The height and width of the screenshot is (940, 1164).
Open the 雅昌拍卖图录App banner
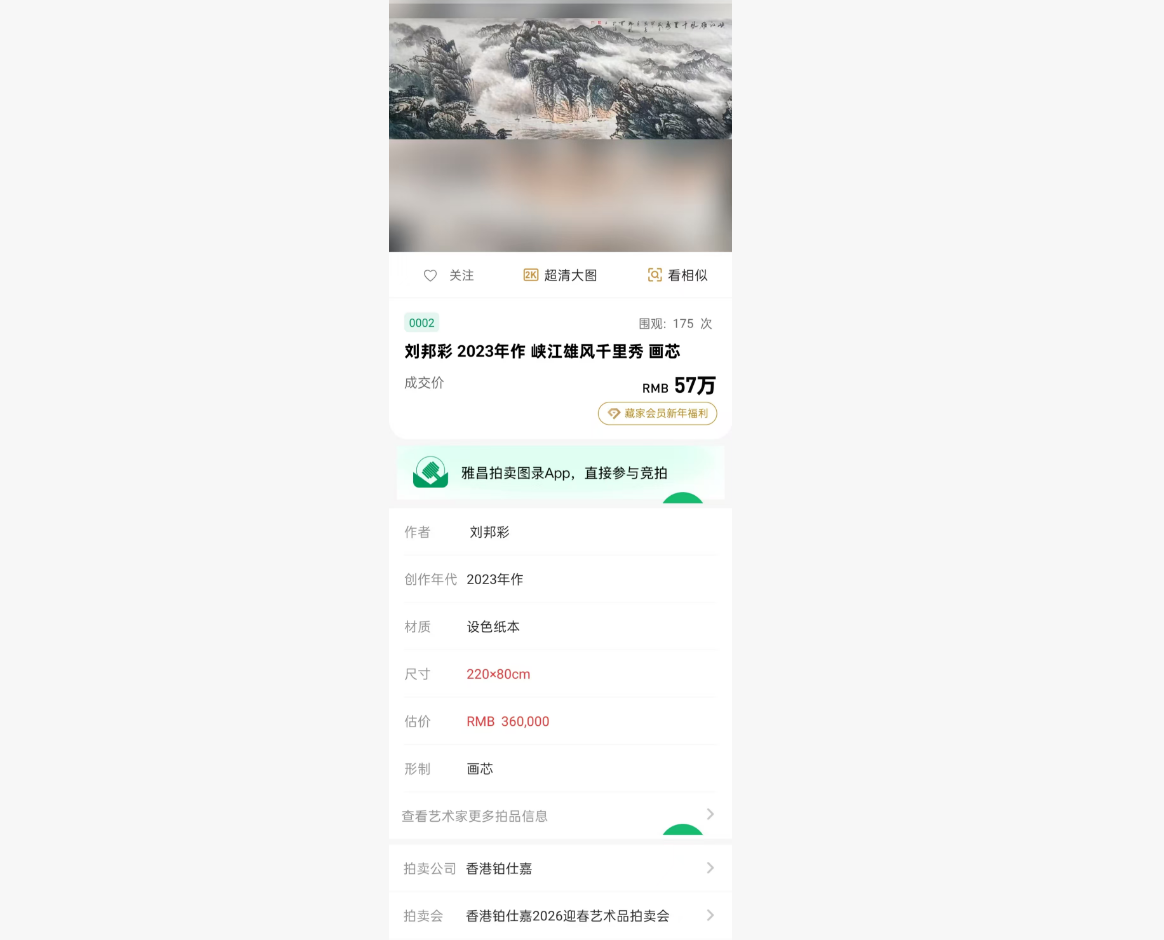pyautogui.click(x=560, y=473)
